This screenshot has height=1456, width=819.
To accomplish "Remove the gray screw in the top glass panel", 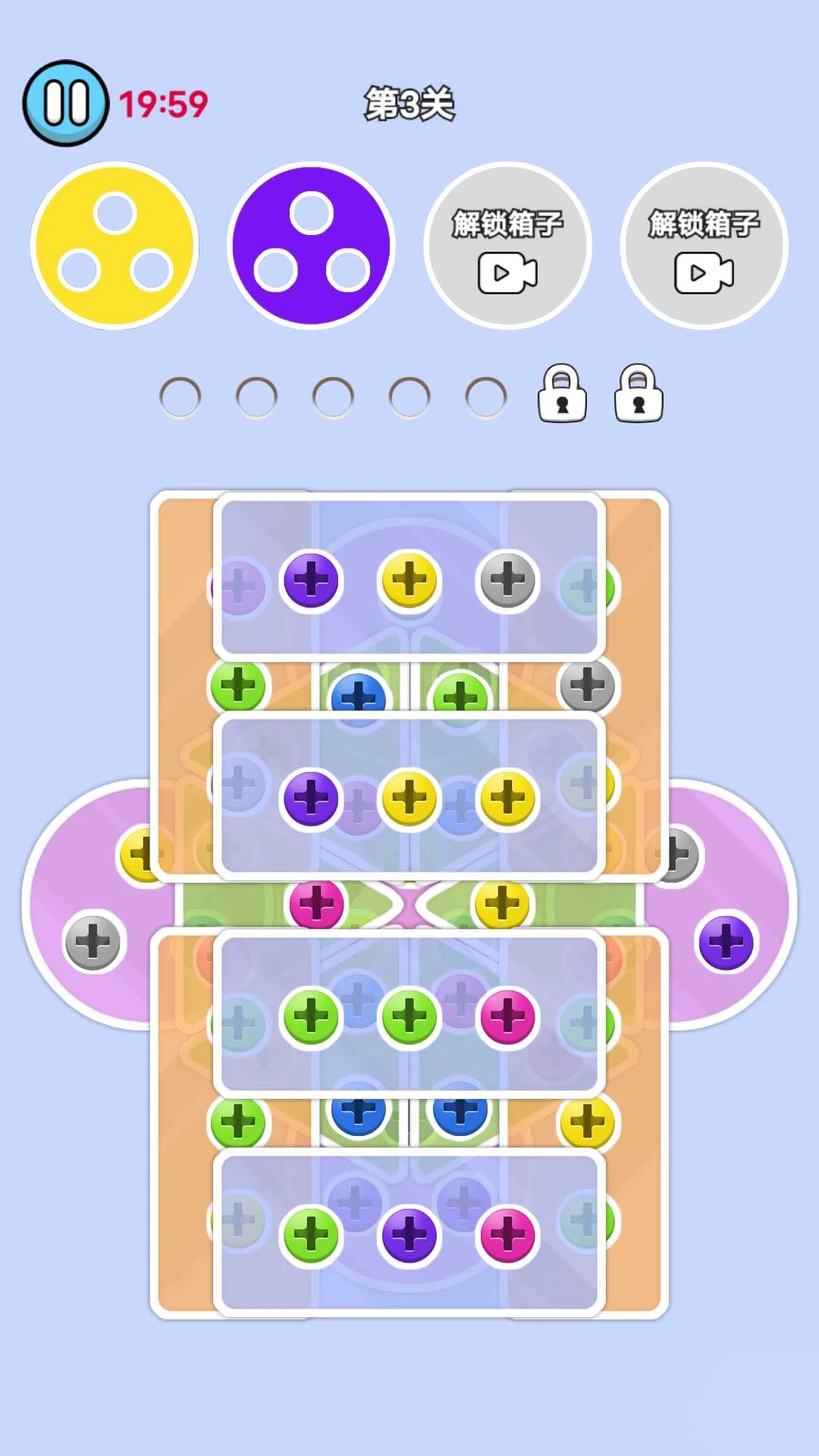I will click(x=508, y=580).
